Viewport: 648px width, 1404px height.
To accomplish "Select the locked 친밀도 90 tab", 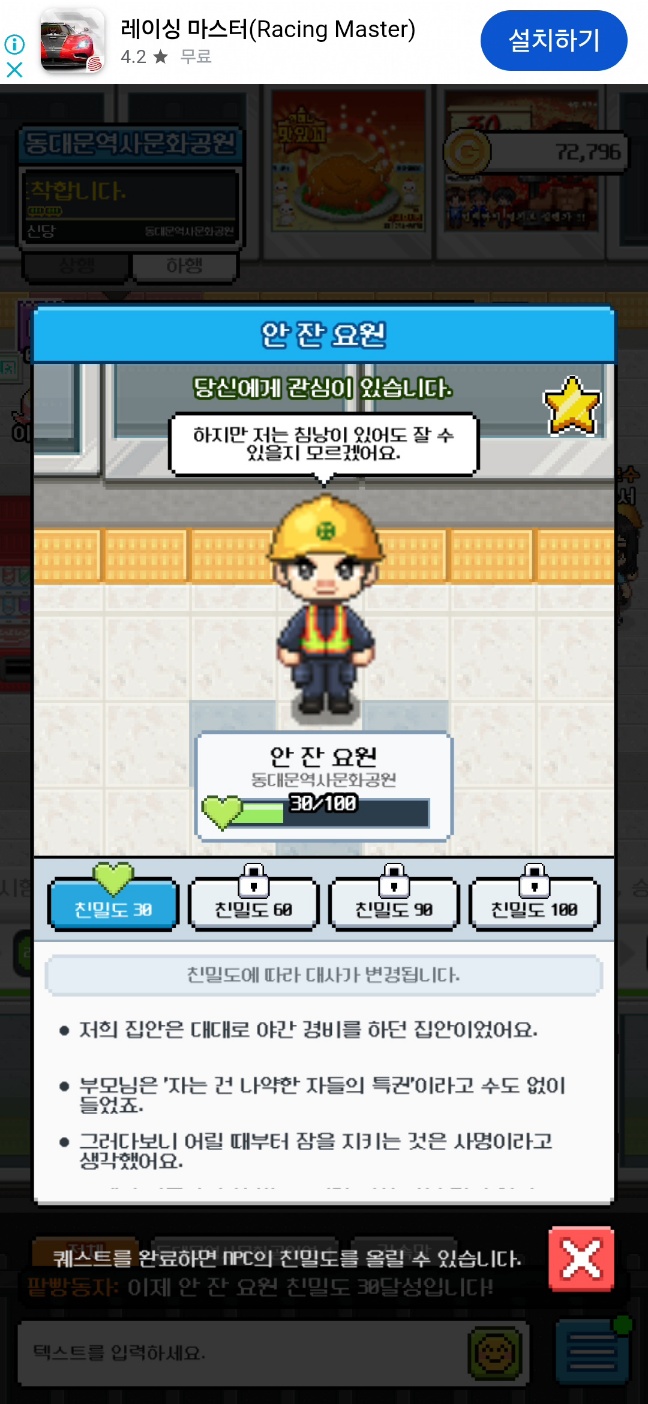I will [394, 906].
